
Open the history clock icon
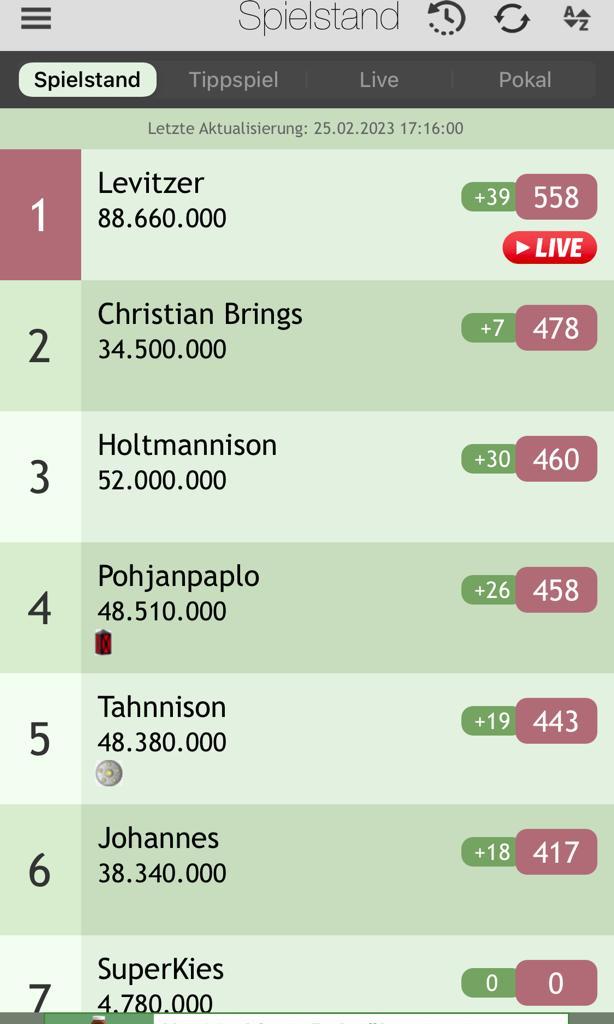[446, 18]
